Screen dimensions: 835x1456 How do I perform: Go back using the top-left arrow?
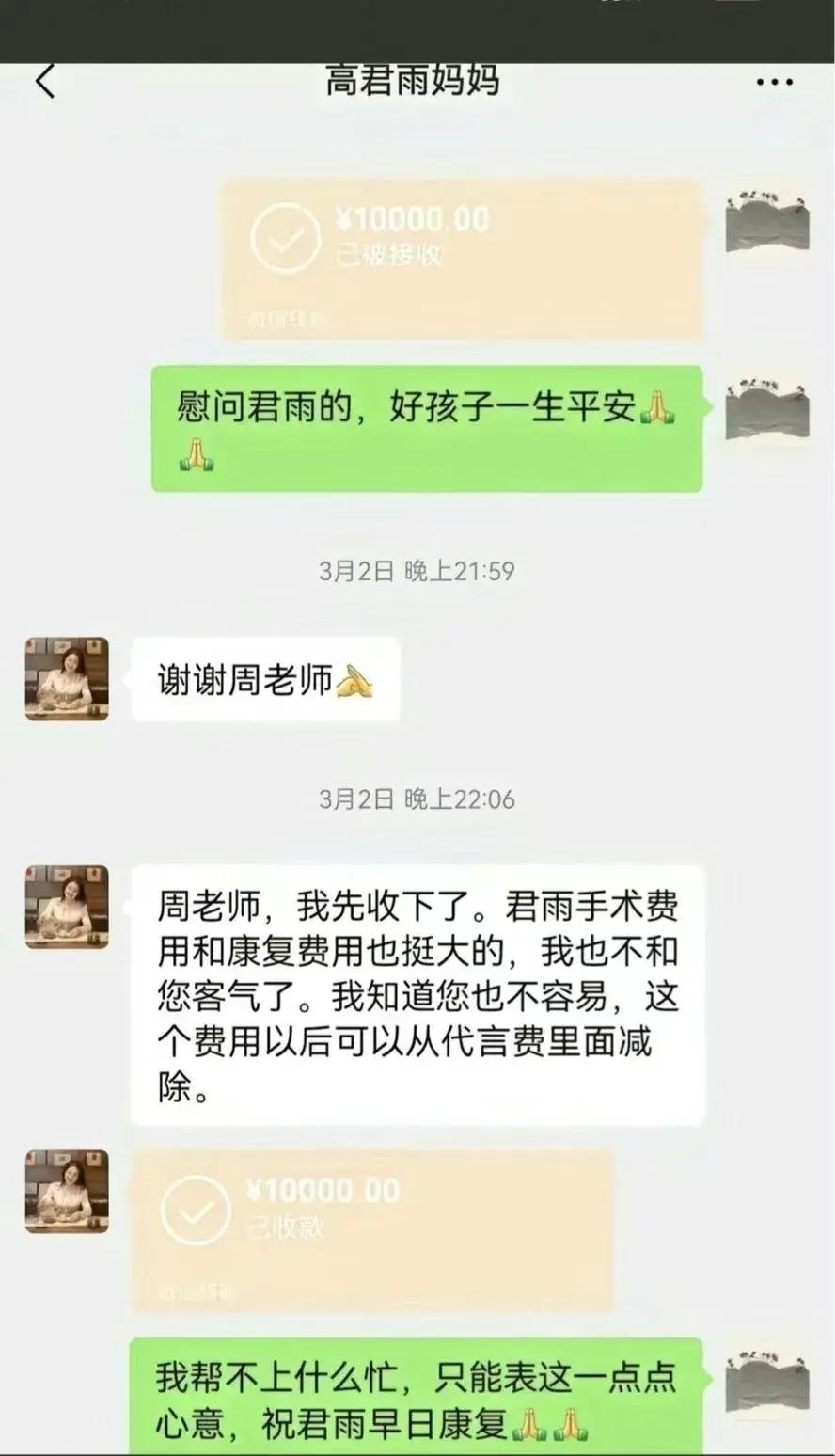(45, 82)
